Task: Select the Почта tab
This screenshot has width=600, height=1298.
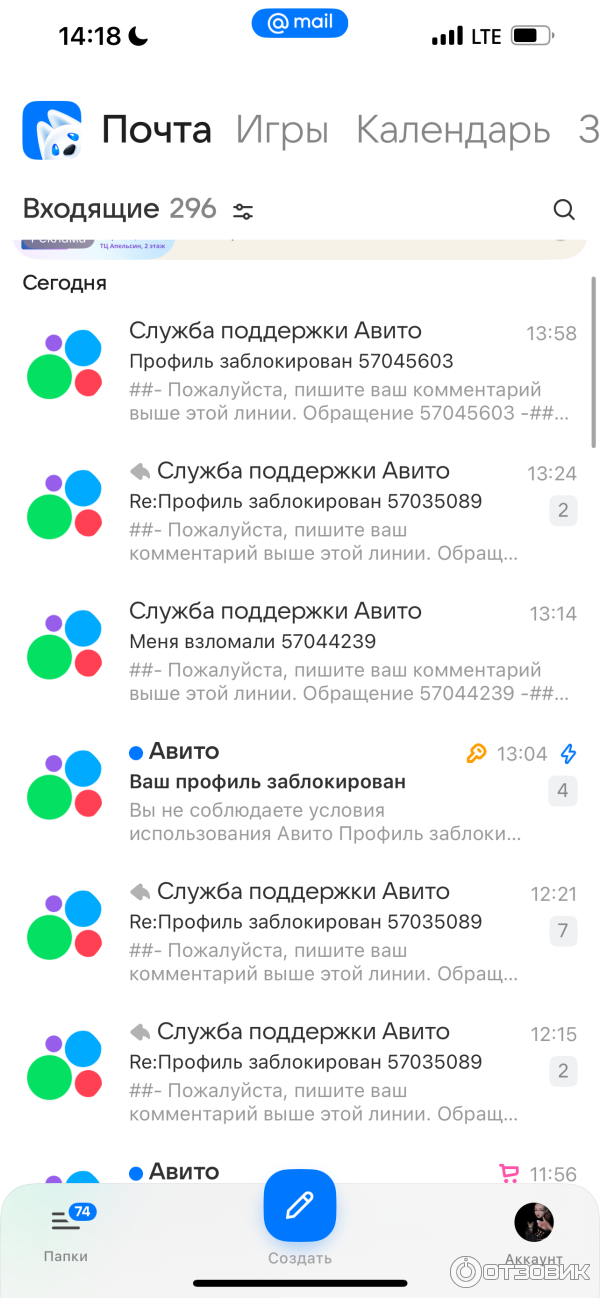Action: click(x=157, y=131)
